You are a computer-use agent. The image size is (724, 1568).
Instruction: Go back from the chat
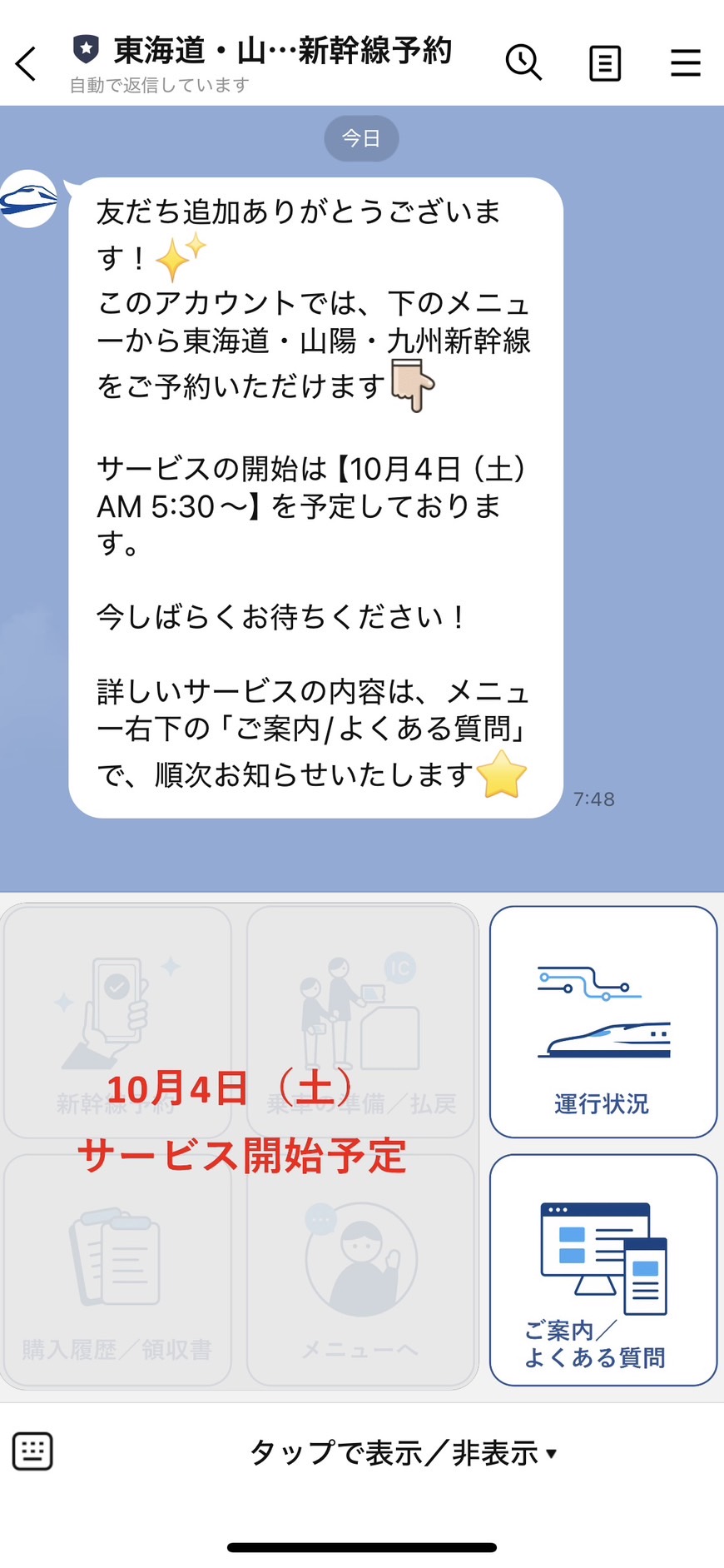27,63
